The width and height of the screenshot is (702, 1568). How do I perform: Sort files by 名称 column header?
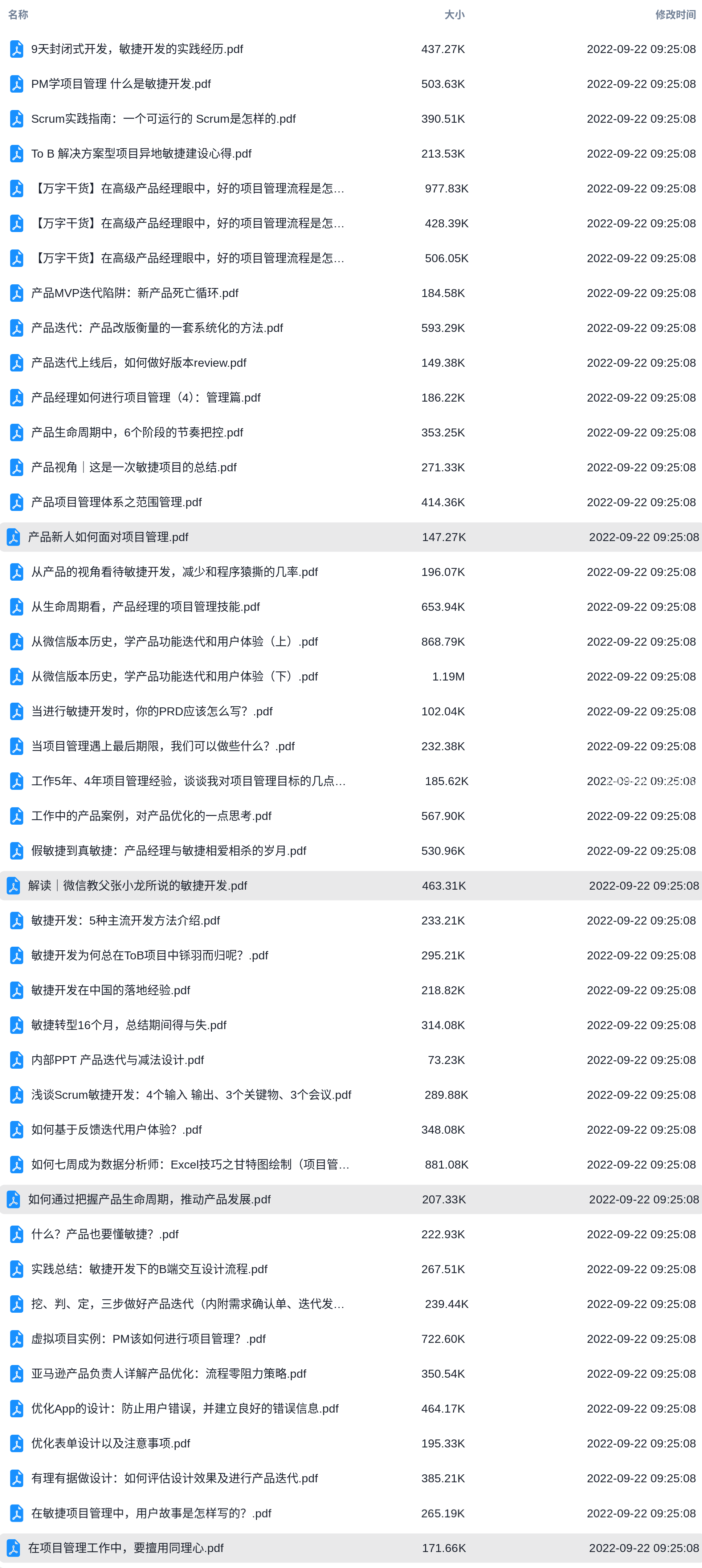(x=18, y=15)
